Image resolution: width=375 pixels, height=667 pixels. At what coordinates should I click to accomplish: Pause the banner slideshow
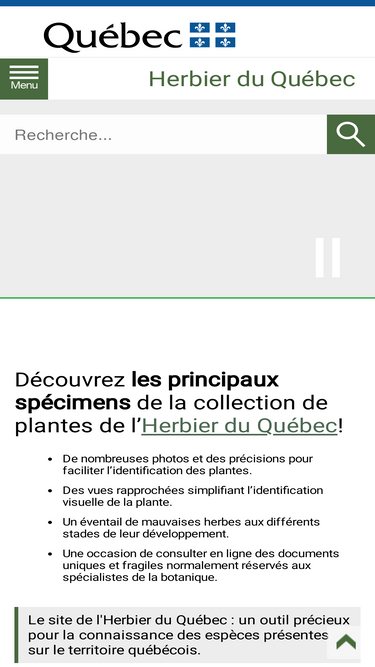[328, 257]
